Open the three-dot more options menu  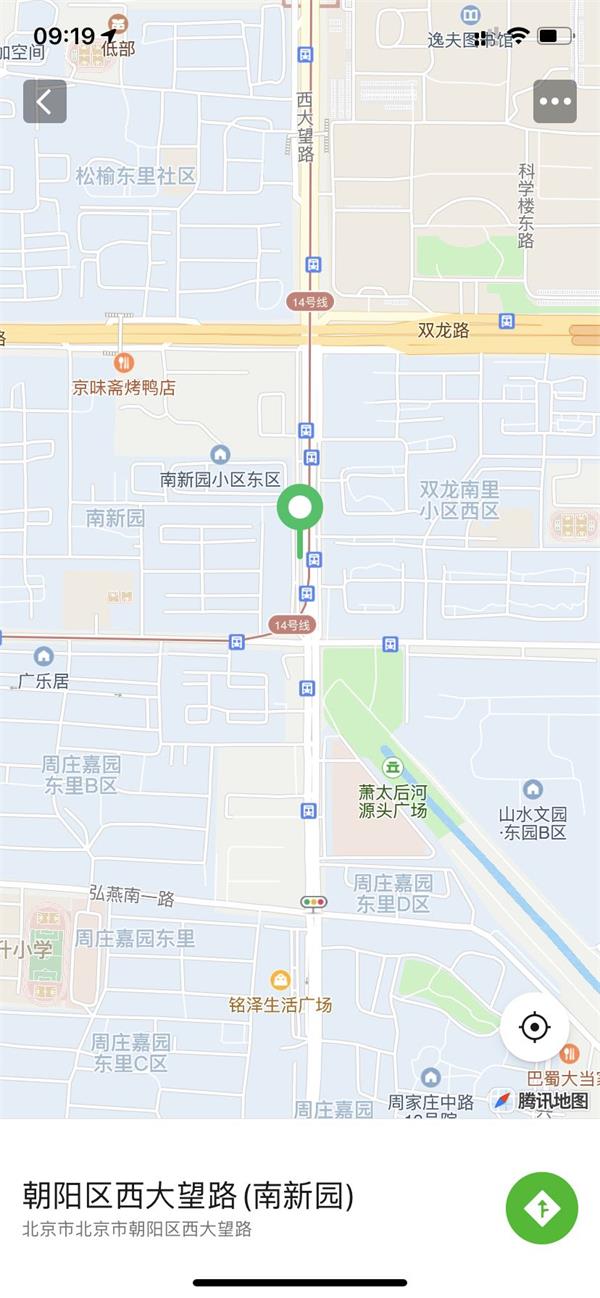554,101
